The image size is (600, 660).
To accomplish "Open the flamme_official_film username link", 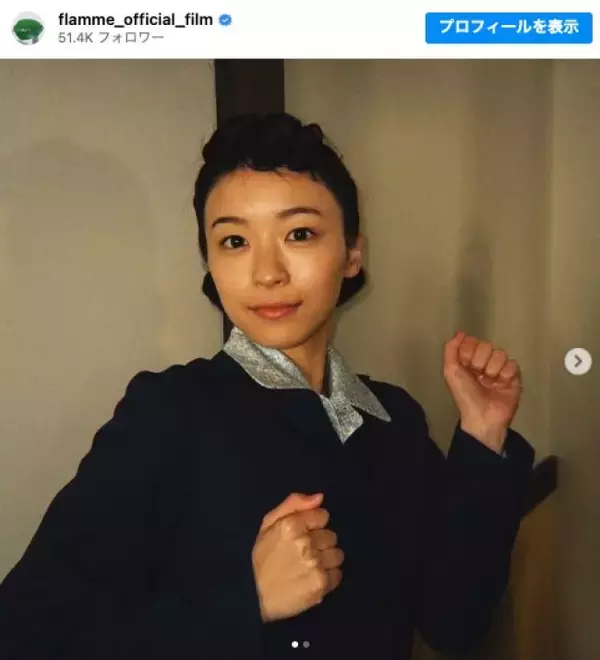I will pyautogui.click(x=135, y=19).
